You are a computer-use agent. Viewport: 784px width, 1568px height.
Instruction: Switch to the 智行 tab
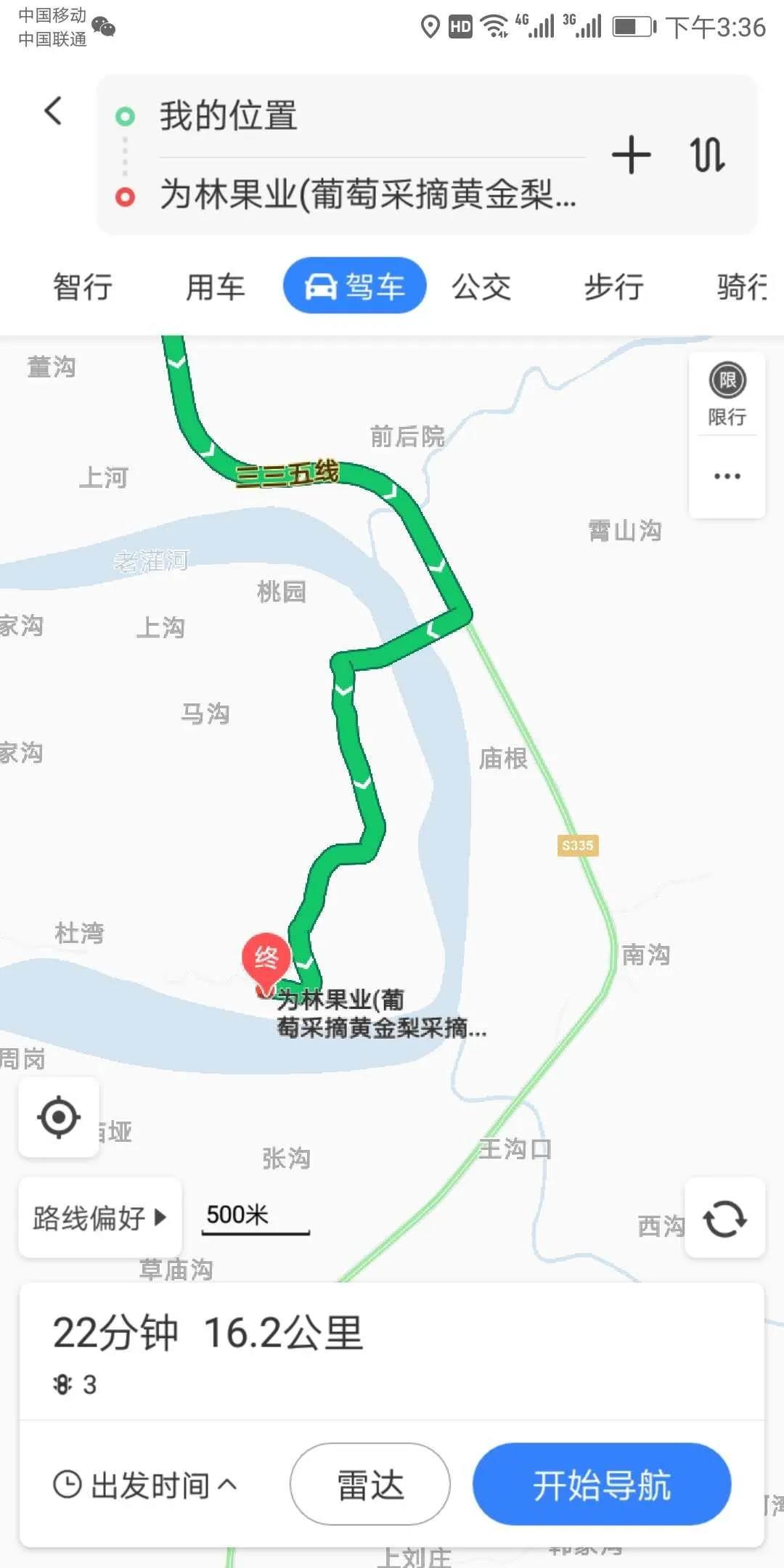pos(83,287)
